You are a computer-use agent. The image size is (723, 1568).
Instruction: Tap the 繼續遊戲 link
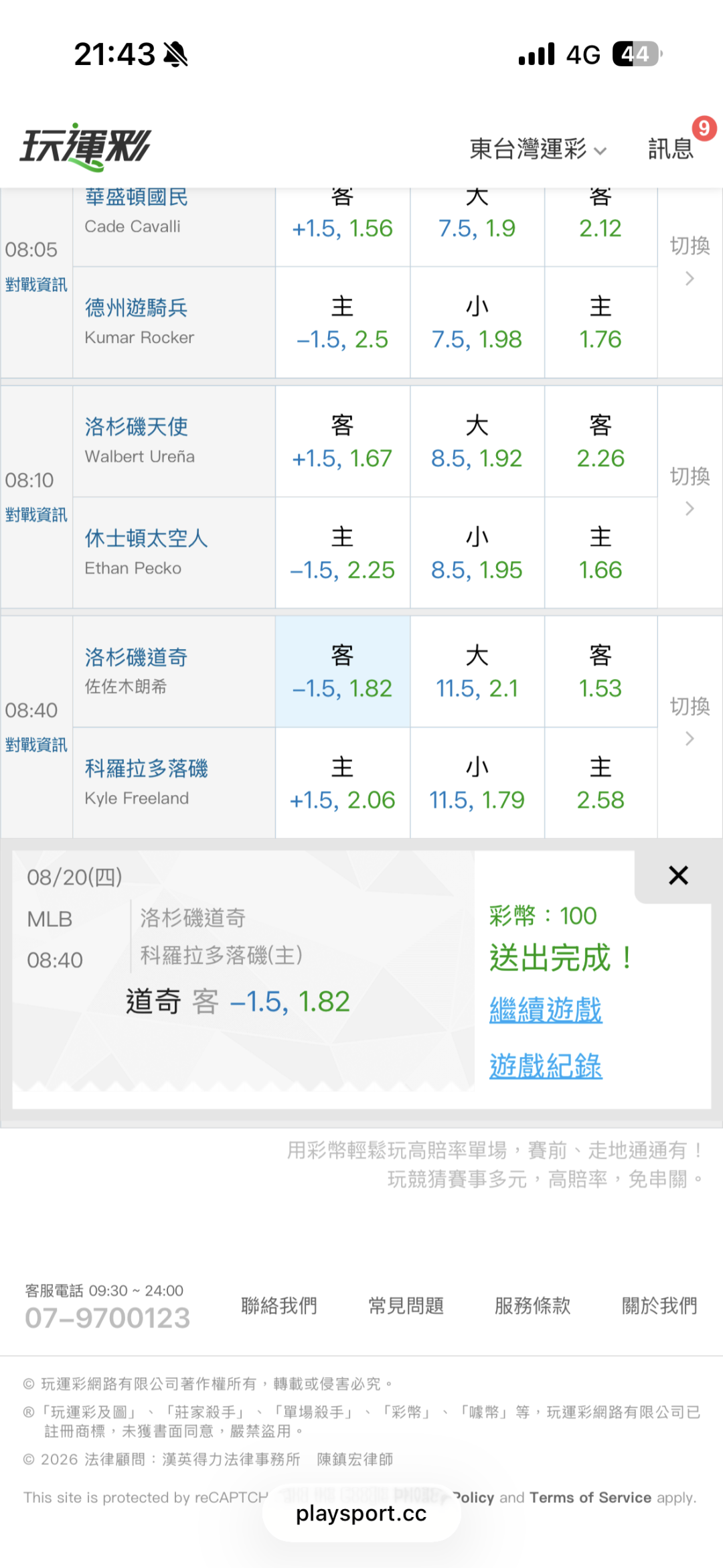click(546, 1009)
